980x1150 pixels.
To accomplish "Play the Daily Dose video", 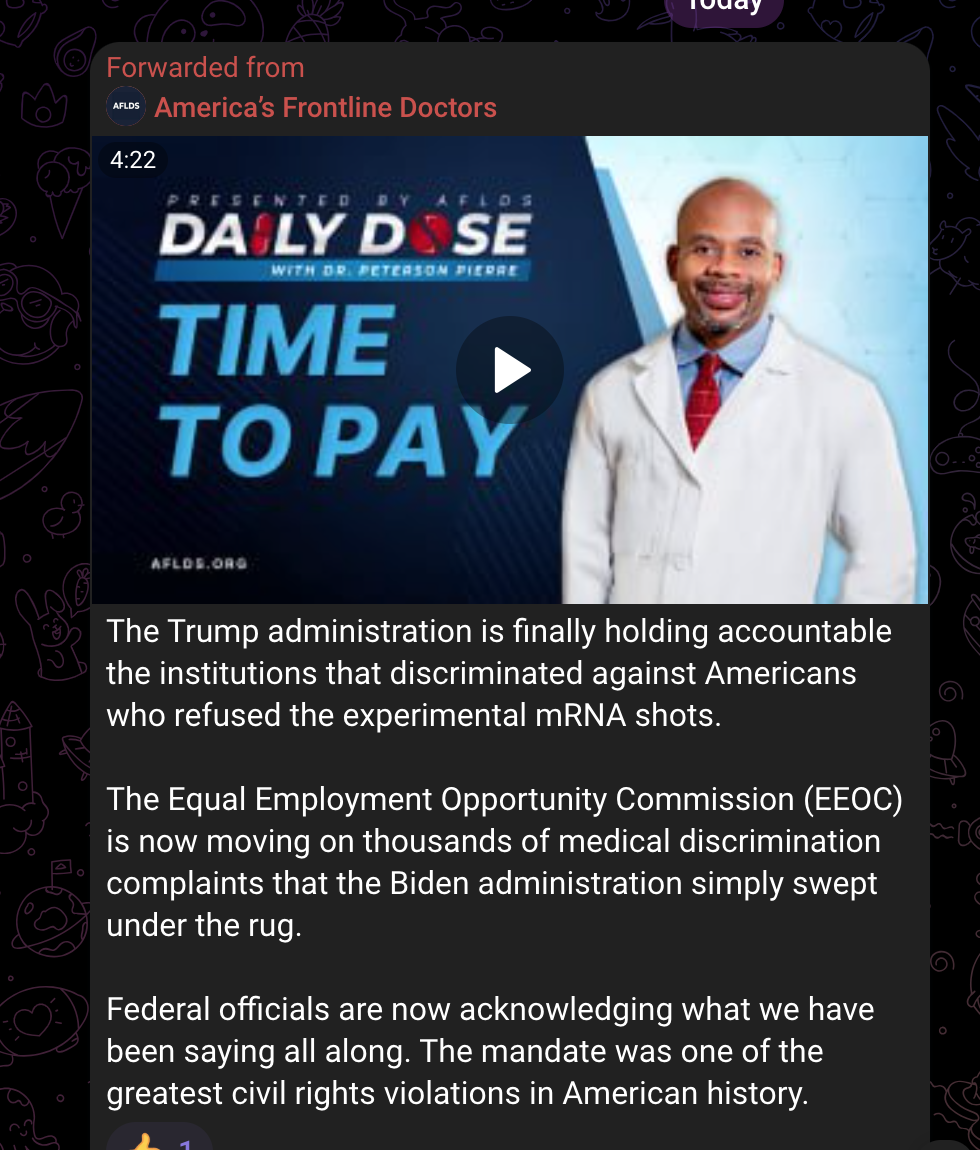I will tap(510, 371).
